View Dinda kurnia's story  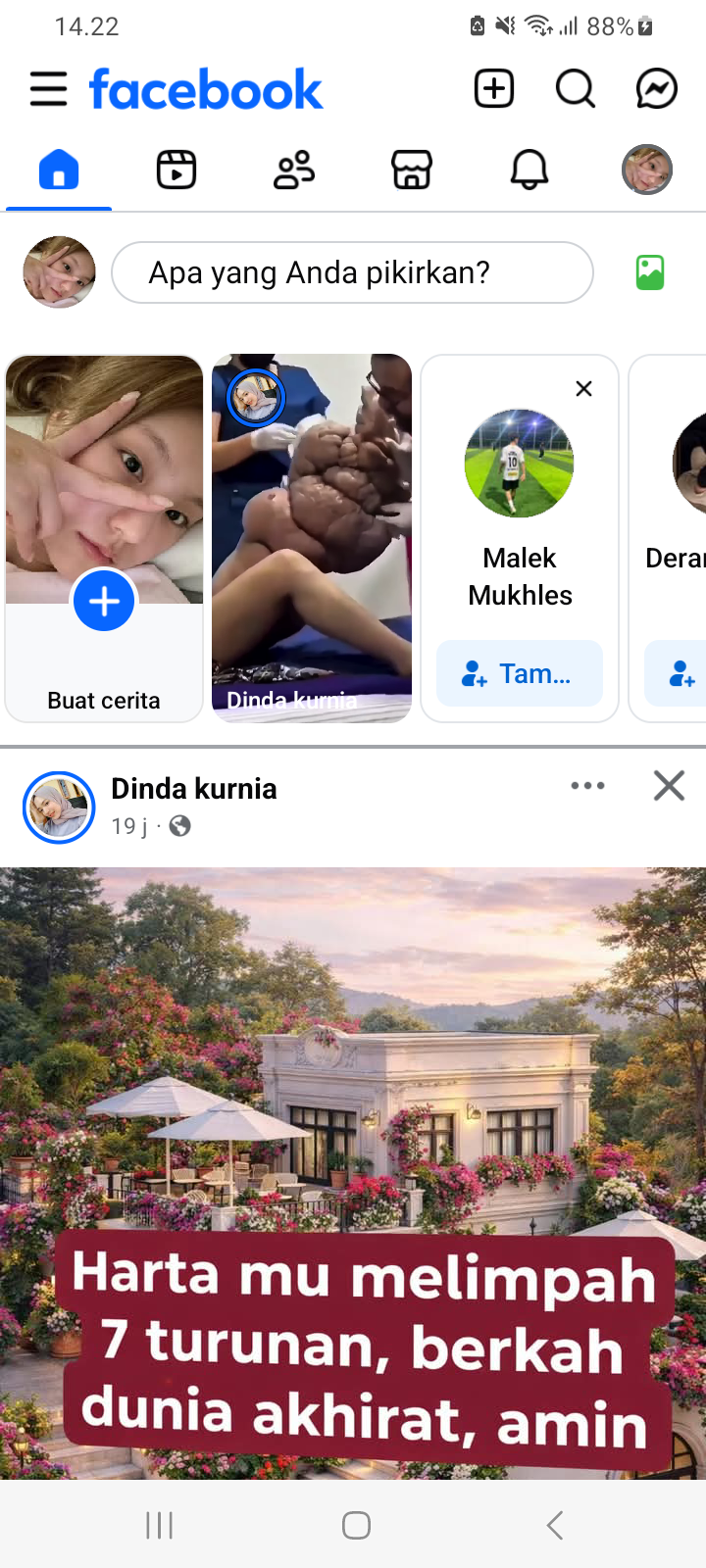(312, 539)
